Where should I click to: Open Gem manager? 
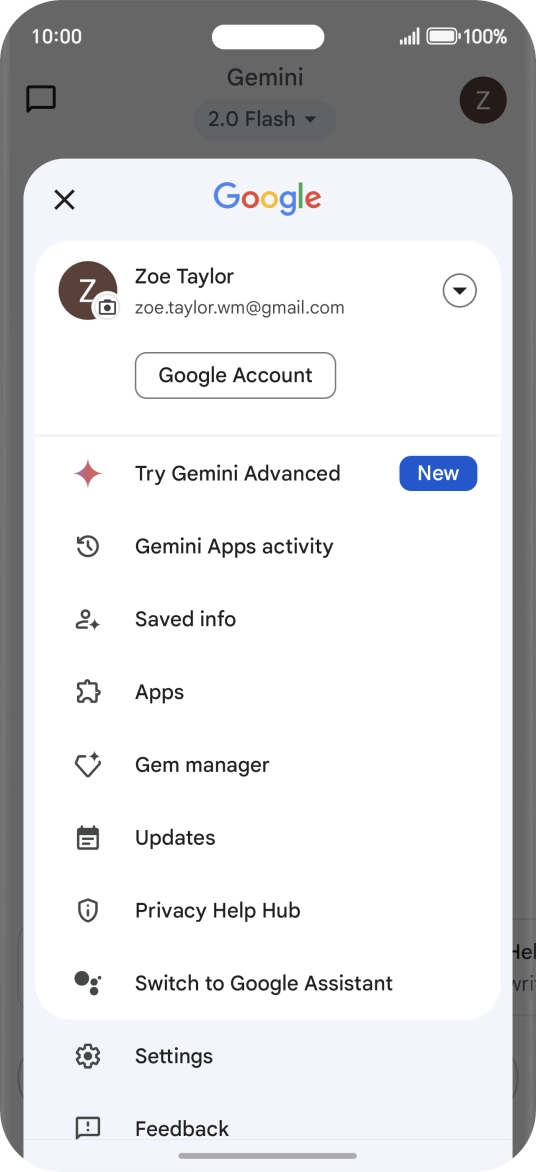268,765
